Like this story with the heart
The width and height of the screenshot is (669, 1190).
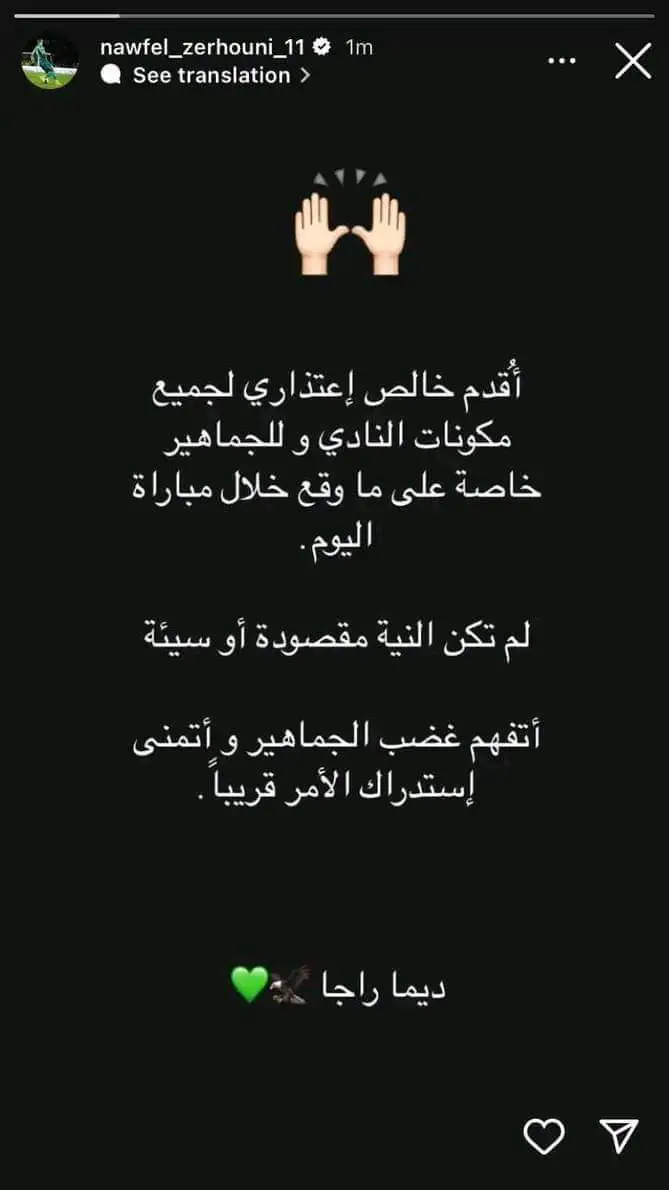[x=544, y=1136]
